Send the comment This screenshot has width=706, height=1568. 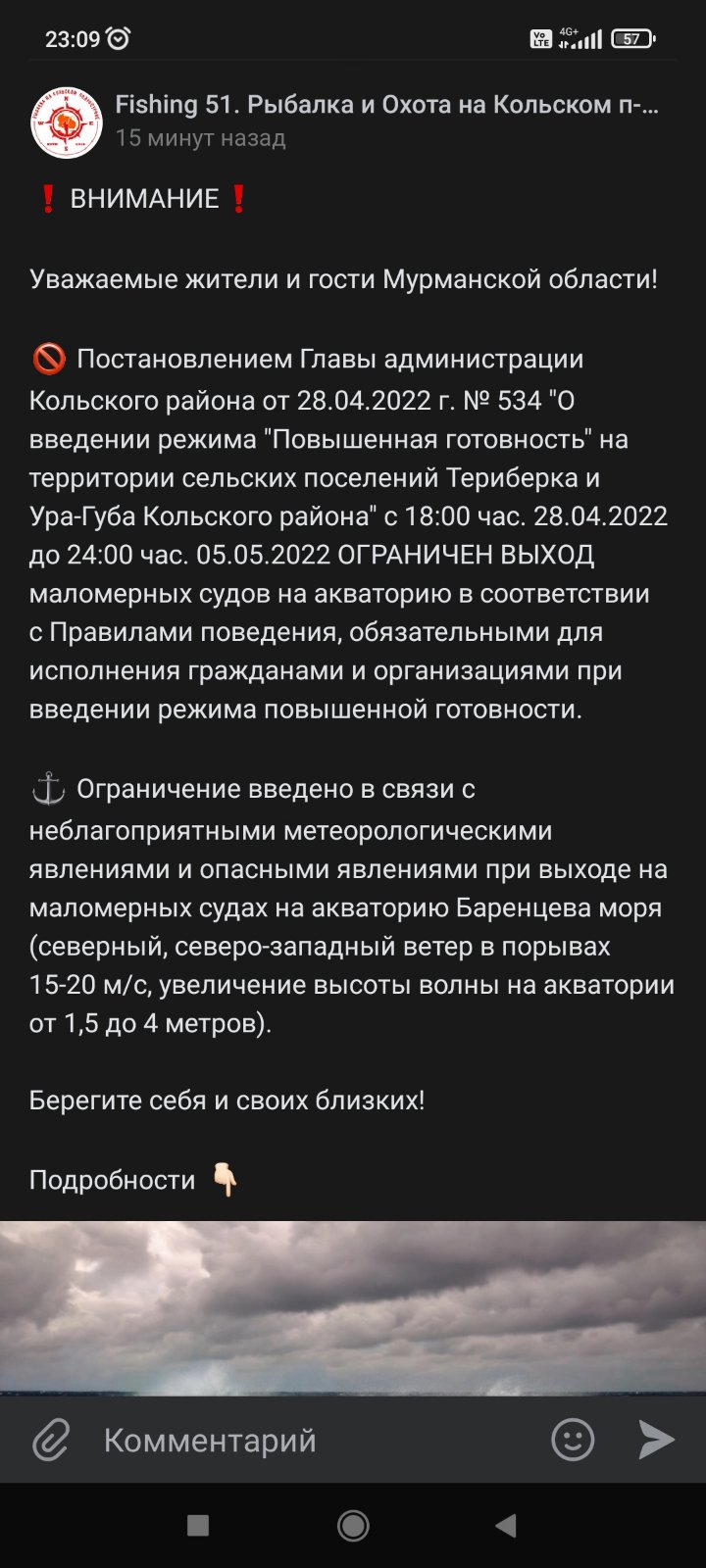[x=656, y=1440]
